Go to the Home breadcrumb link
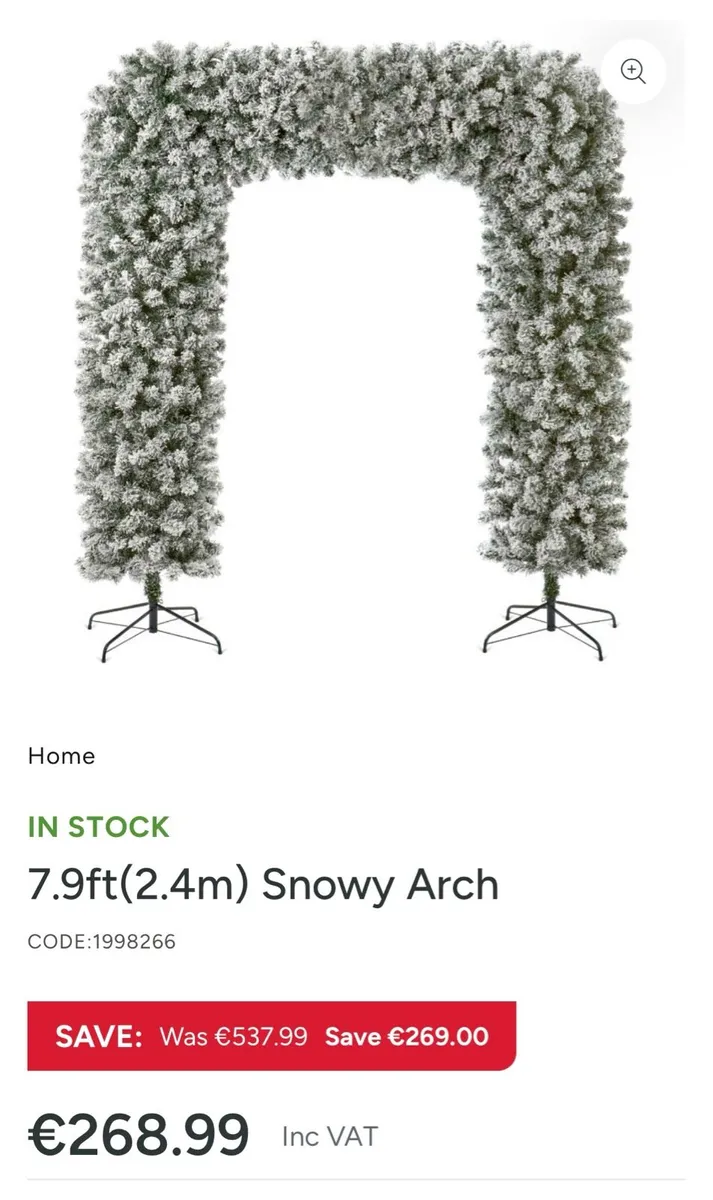Image resolution: width=713 pixels, height=1200 pixels. (x=62, y=756)
